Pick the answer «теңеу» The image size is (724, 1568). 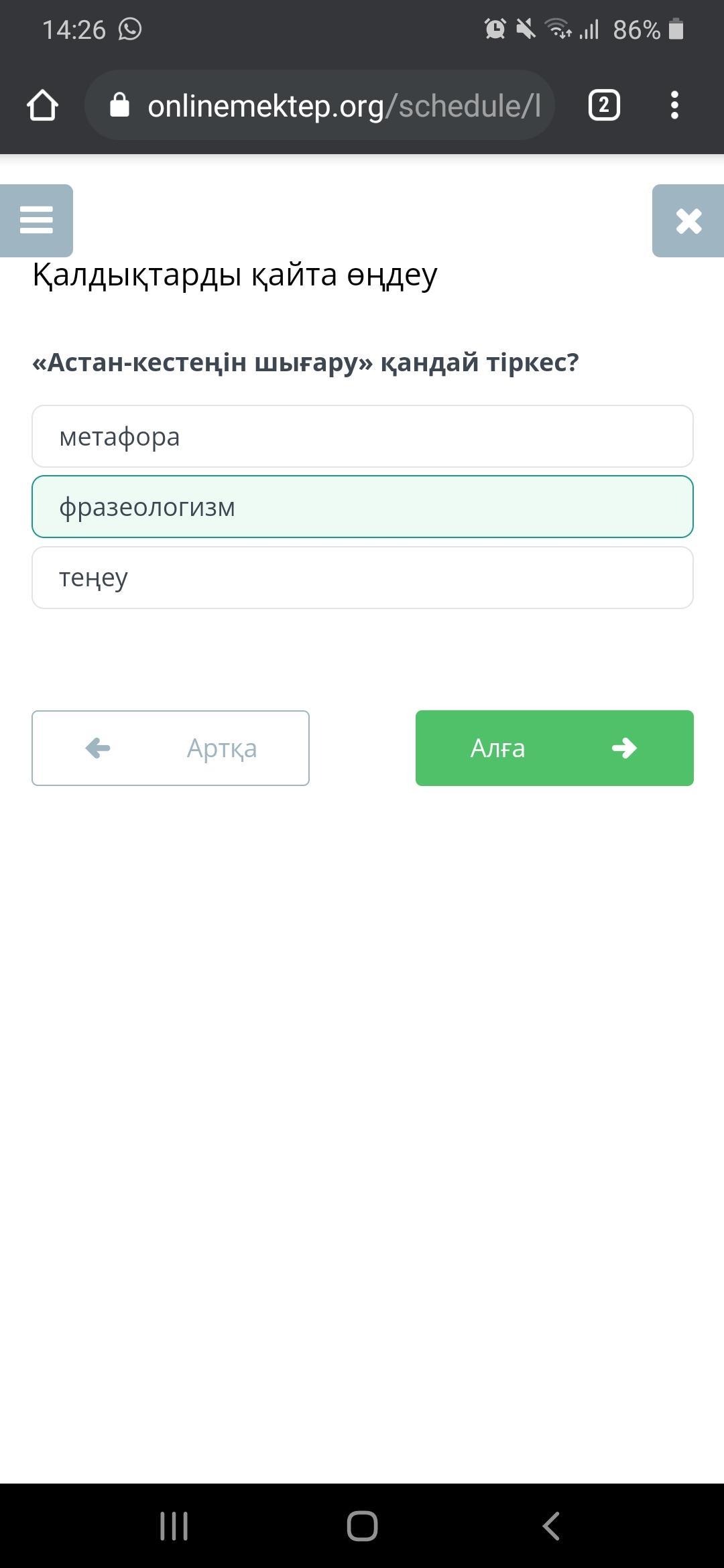click(x=363, y=578)
